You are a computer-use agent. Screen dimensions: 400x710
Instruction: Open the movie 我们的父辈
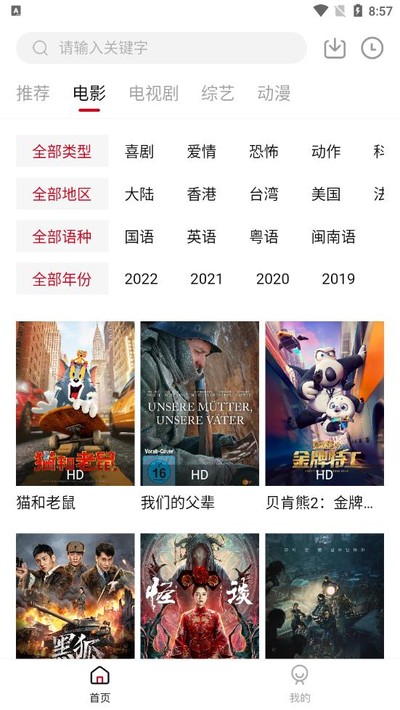tap(200, 416)
